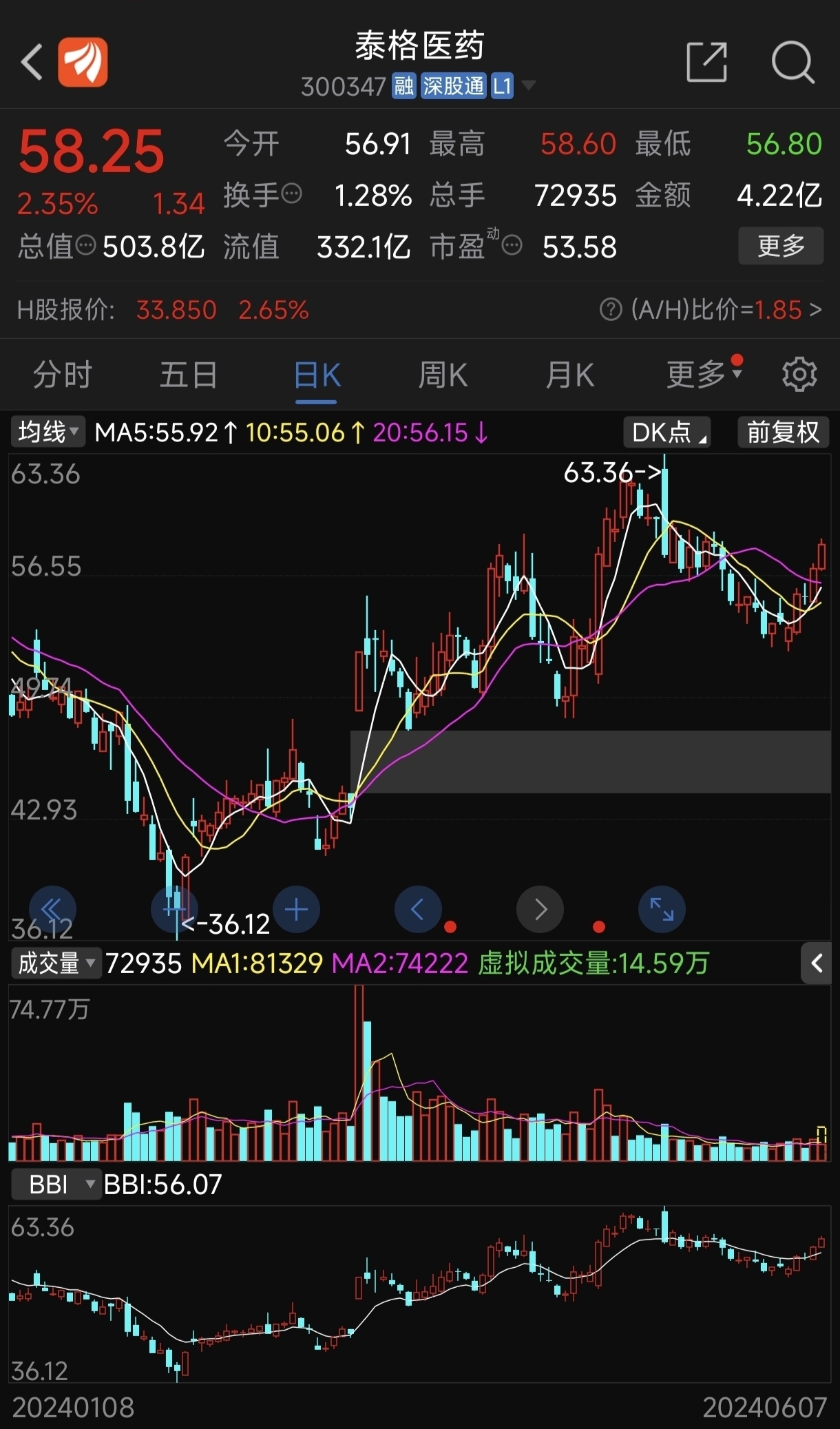Change indicator via the BBI dropdown

pos(56,1183)
